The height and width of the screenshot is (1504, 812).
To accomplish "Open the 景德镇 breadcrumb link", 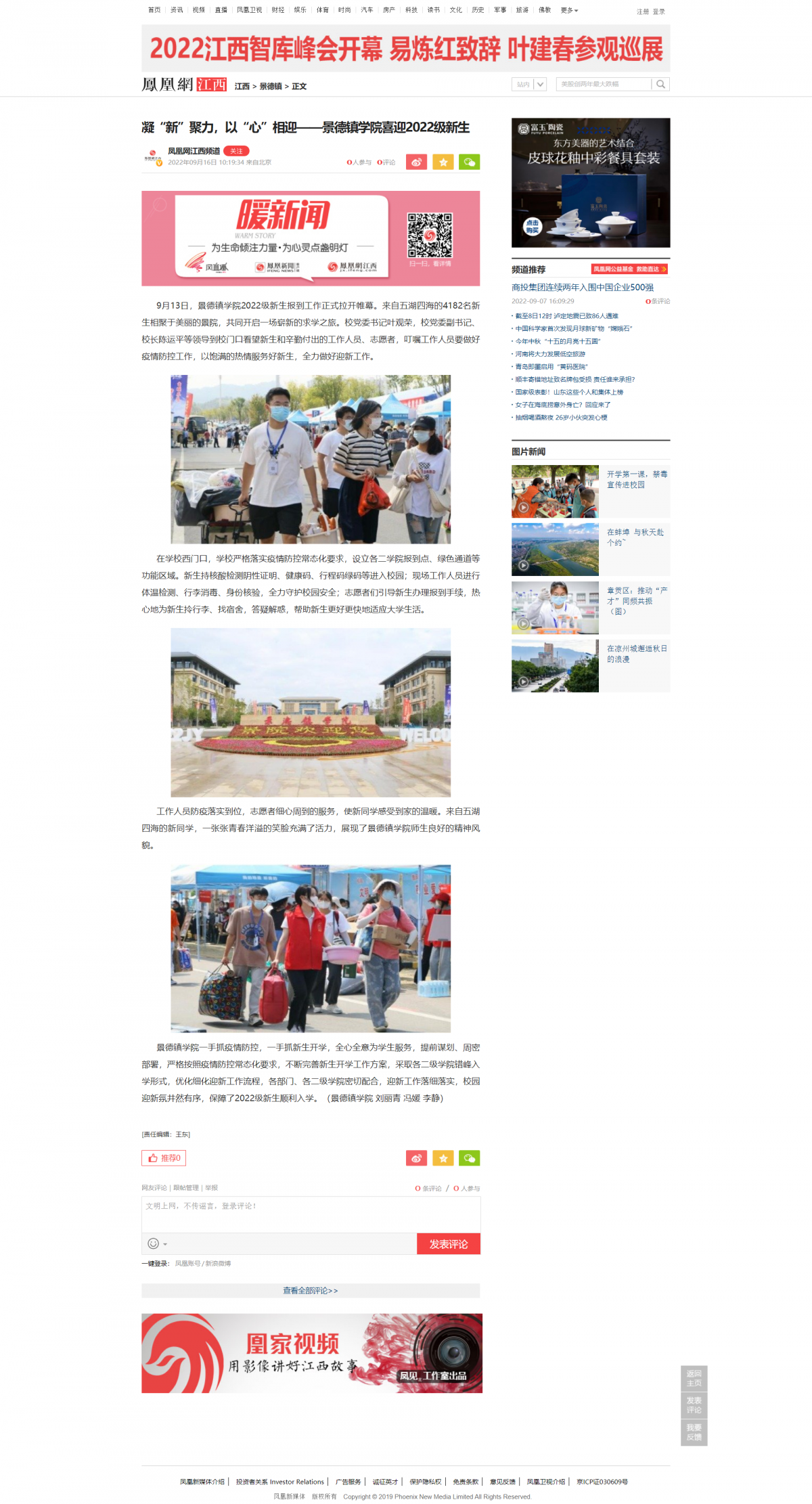I will [x=271, y=87].
